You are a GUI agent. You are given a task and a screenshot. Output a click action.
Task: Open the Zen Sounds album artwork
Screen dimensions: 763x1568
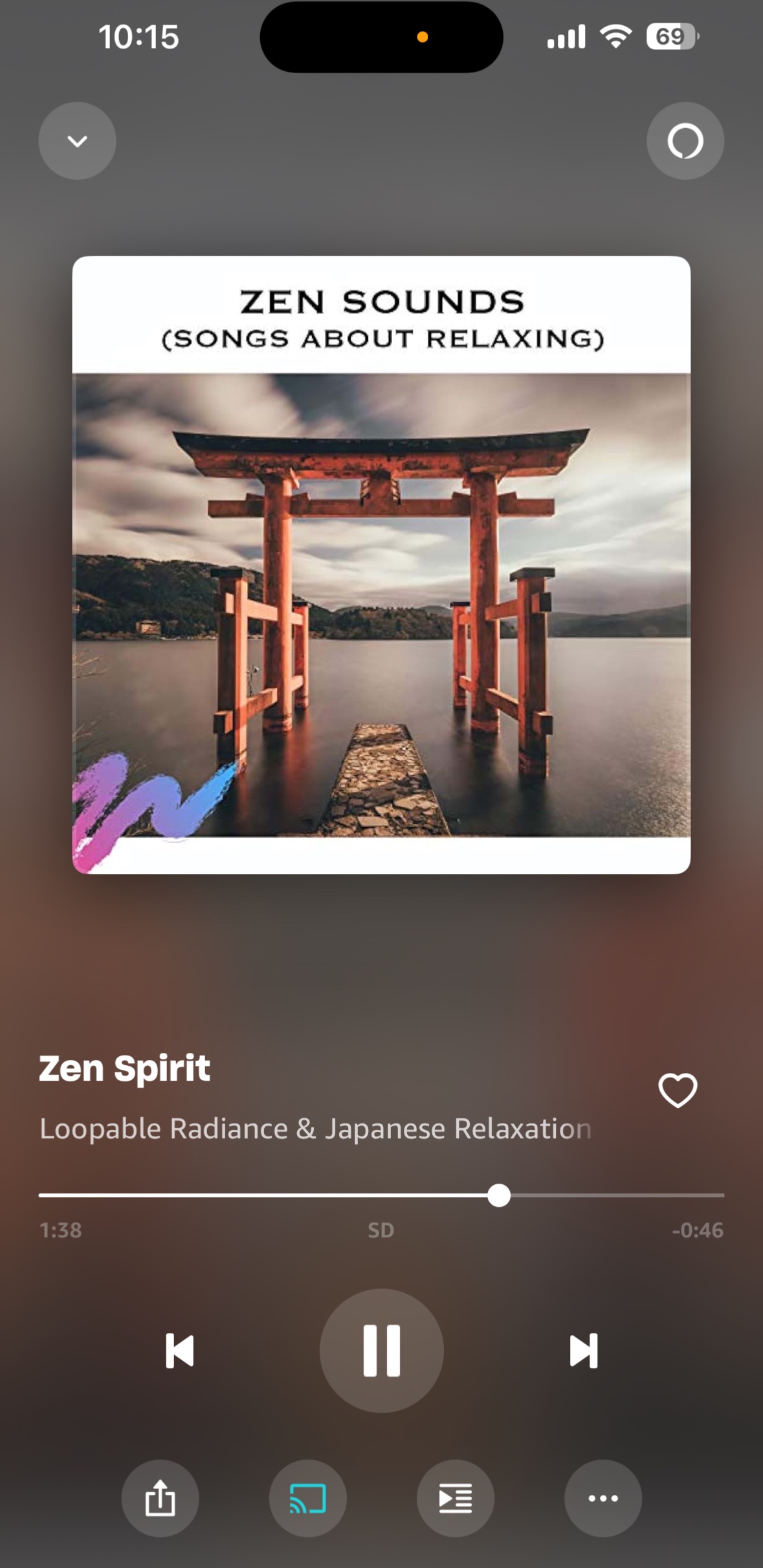[381, 565]
